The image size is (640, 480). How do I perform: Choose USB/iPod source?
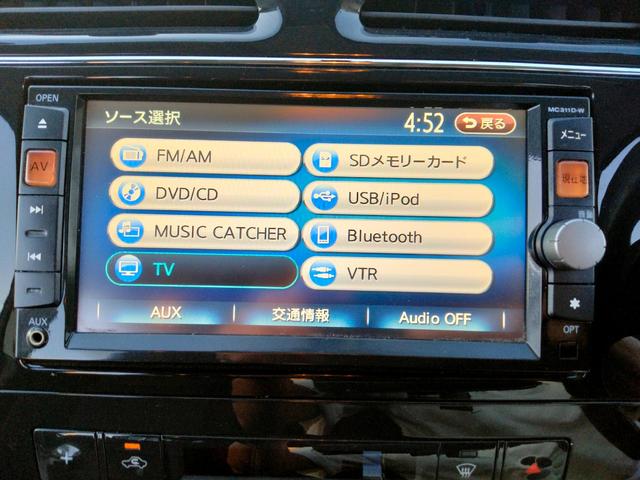(398, 199)
